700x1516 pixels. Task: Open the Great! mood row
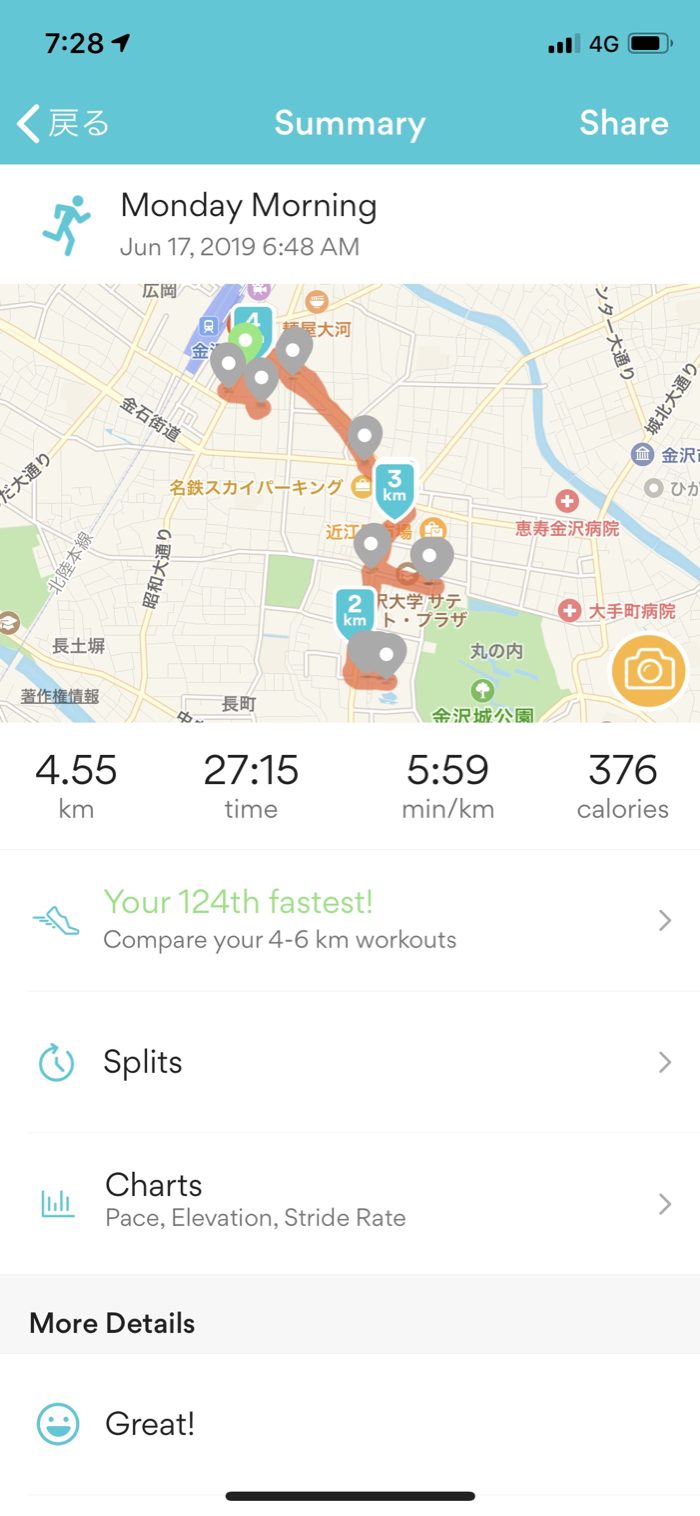coord(350,1423)
